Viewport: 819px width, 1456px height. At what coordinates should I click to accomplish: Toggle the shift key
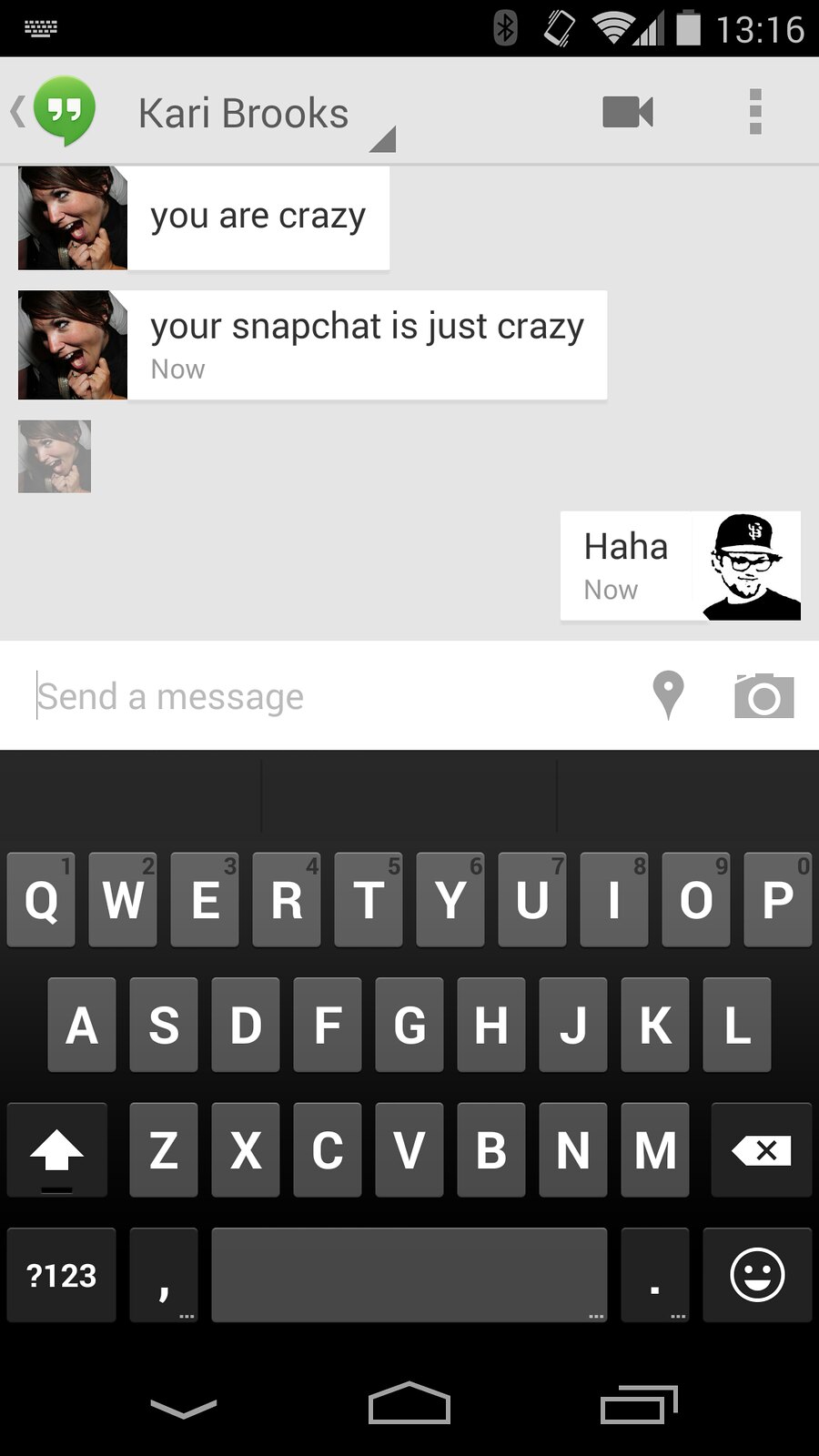coord(56,1150)
